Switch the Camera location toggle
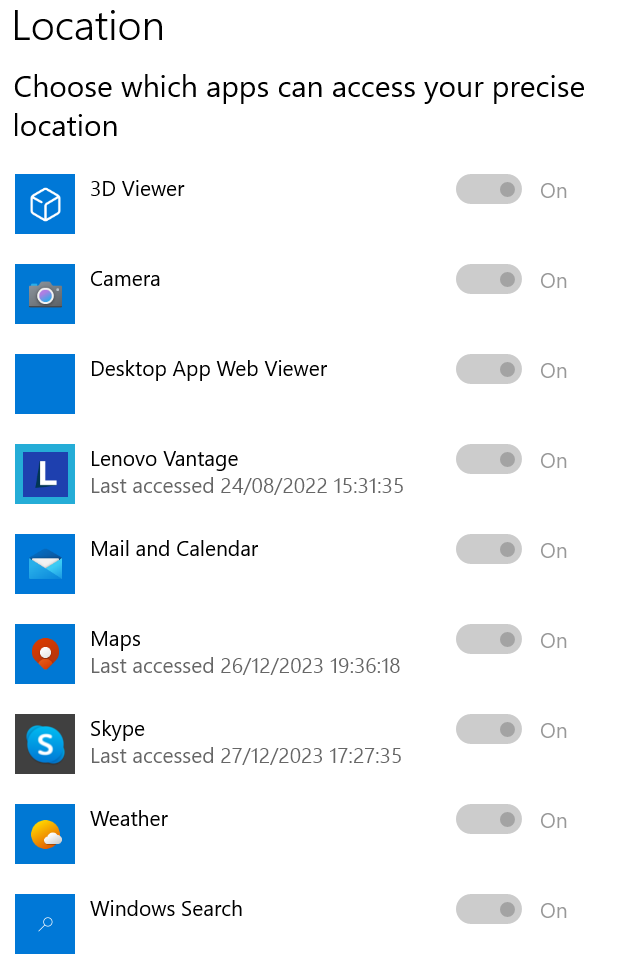The height and width of the screenshot is (978, 628). pos(489,279)
